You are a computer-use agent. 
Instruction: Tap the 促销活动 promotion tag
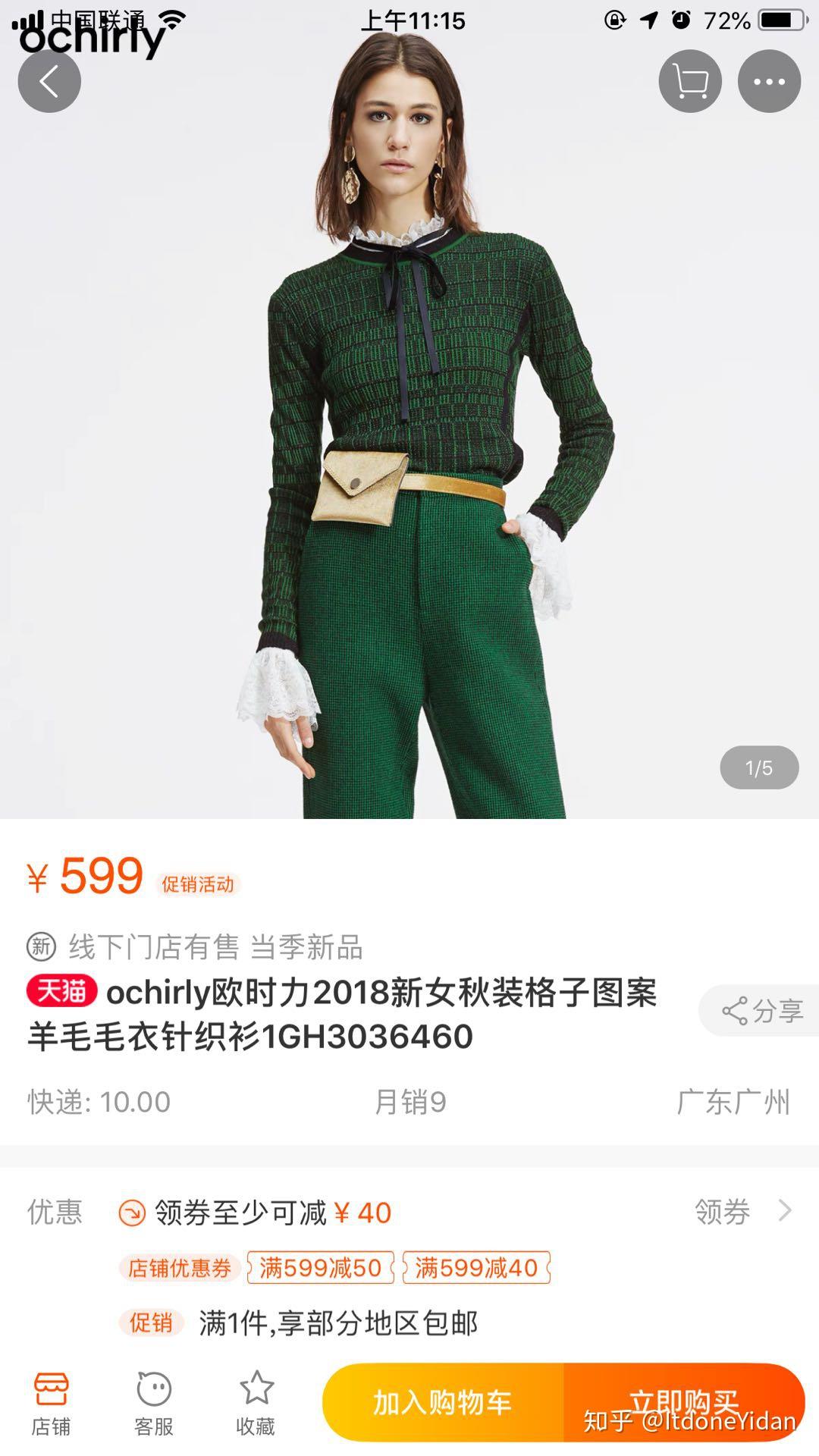click(x=198, y=884)
